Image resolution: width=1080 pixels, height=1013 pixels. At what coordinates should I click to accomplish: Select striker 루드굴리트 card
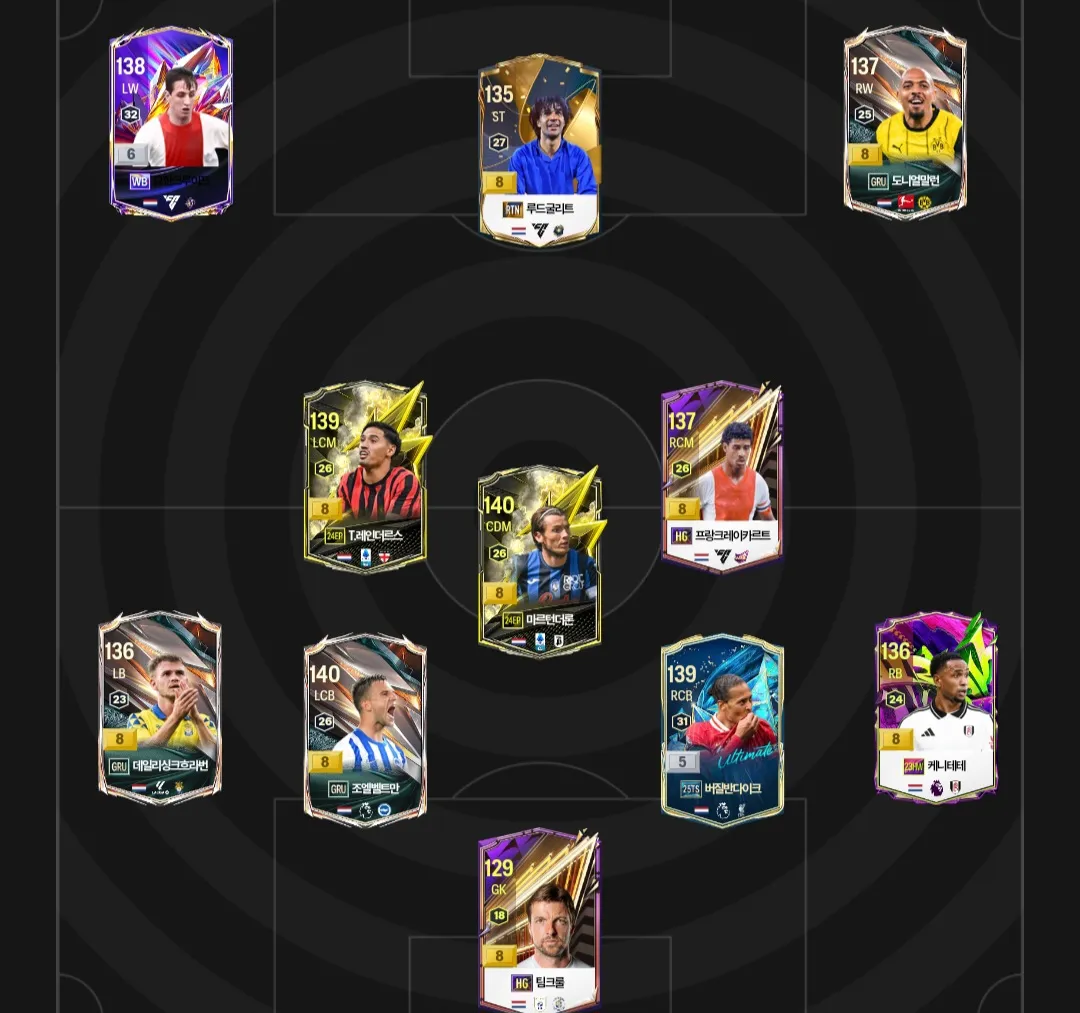click(539, 150)
